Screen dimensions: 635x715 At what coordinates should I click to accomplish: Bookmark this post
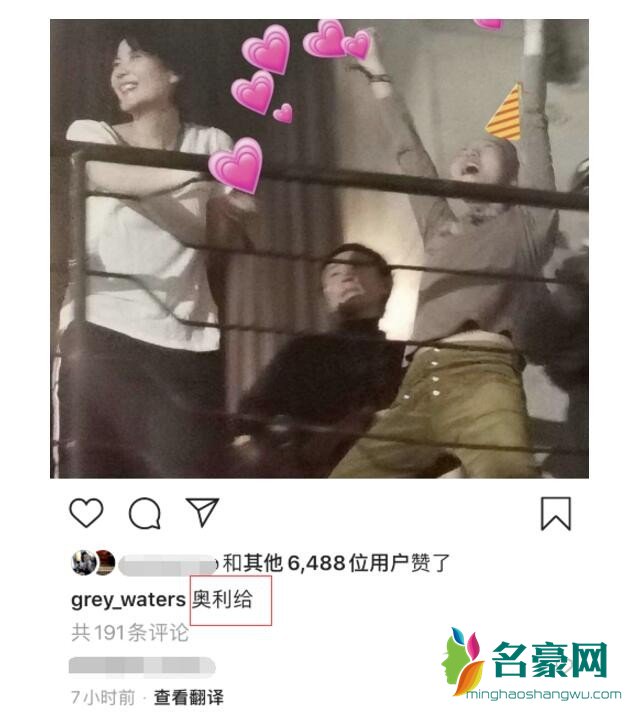(x=555, y=513)
